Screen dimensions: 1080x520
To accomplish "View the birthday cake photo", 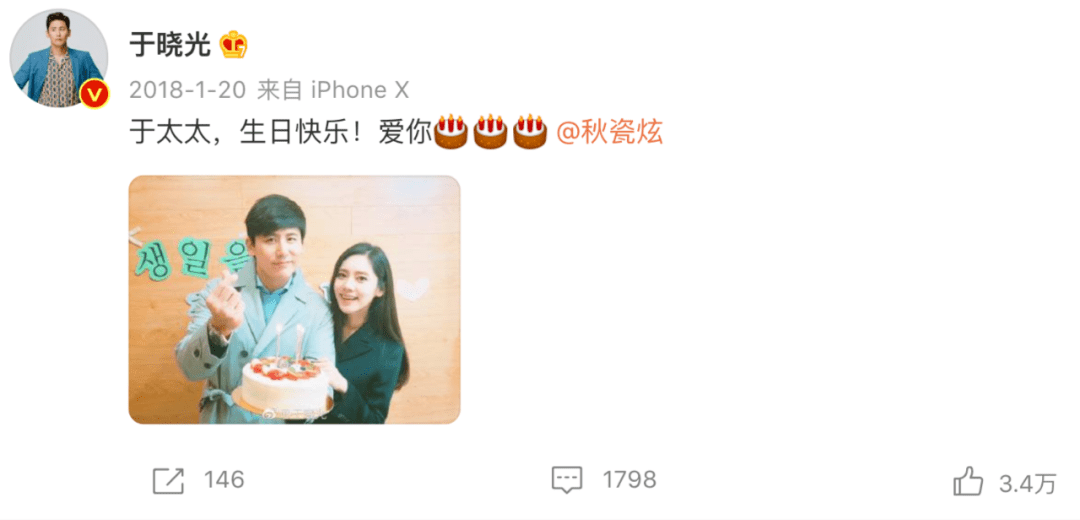I will tap(294, 300).
